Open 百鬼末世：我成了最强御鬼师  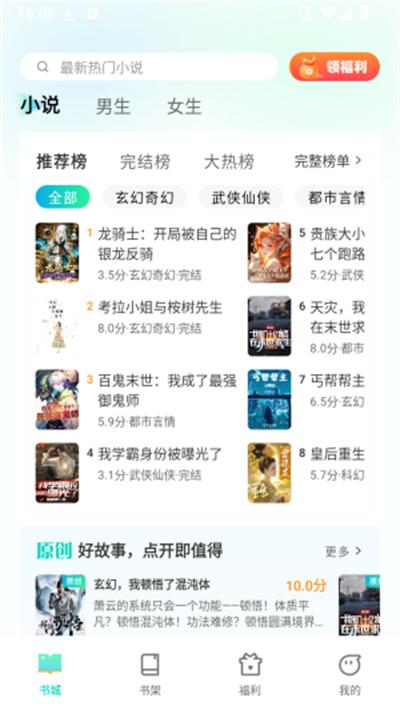pyautogui.click(x=136, y=399)
